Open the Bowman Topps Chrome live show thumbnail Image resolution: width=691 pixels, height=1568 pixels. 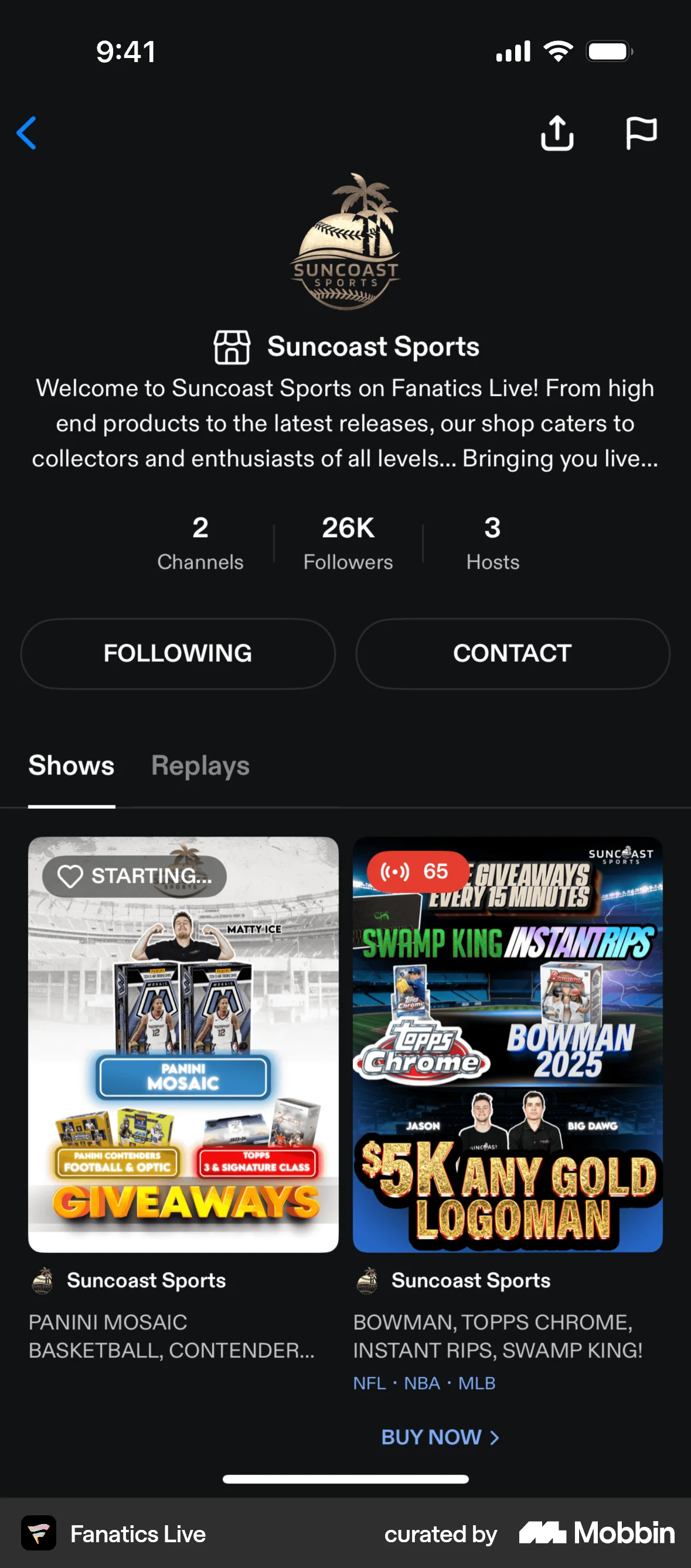click(x=508, y=1047)
